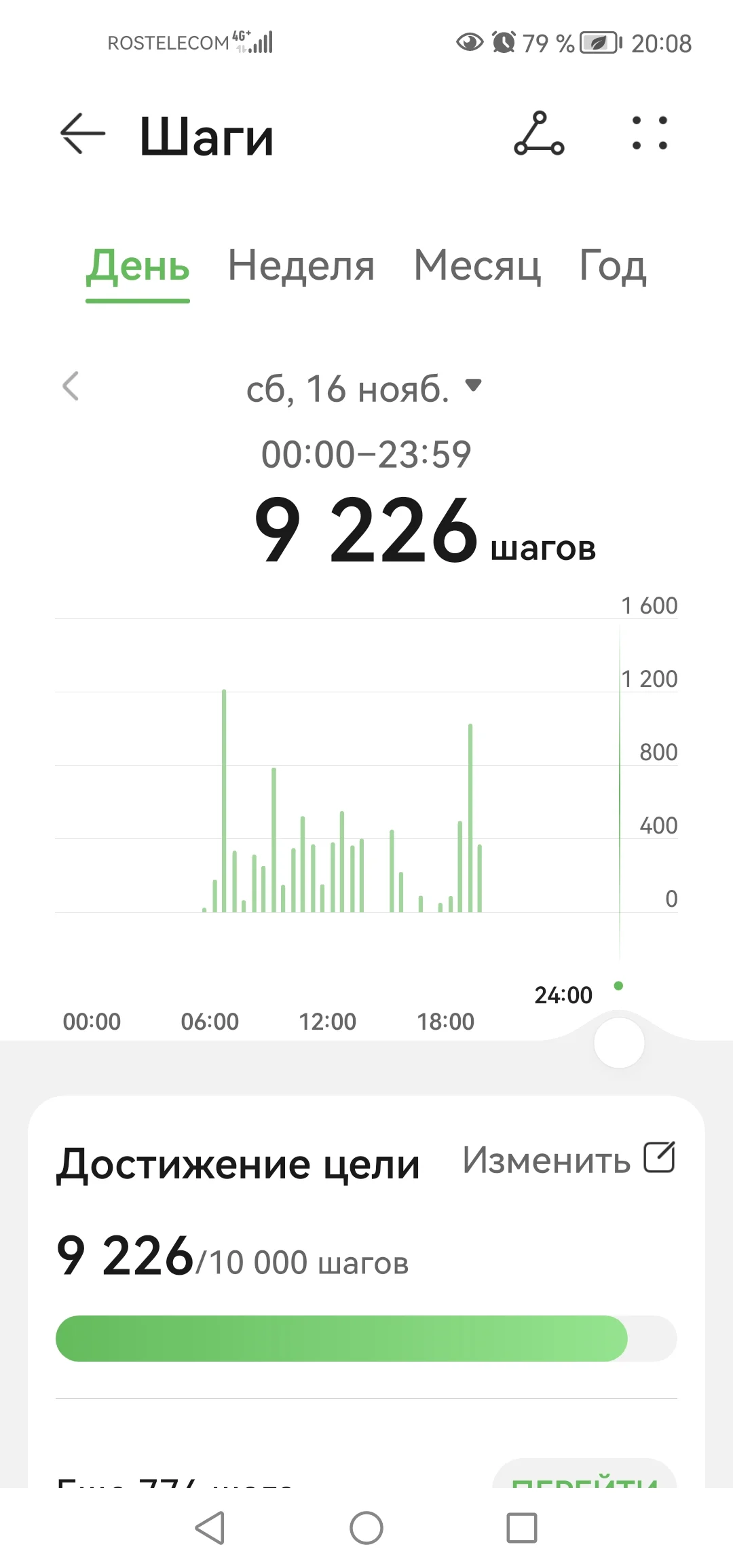The height and width of the screenshot is (1568, 733).
Task: Switch to the Месяц tab
Action: click(x=477, y=265)
